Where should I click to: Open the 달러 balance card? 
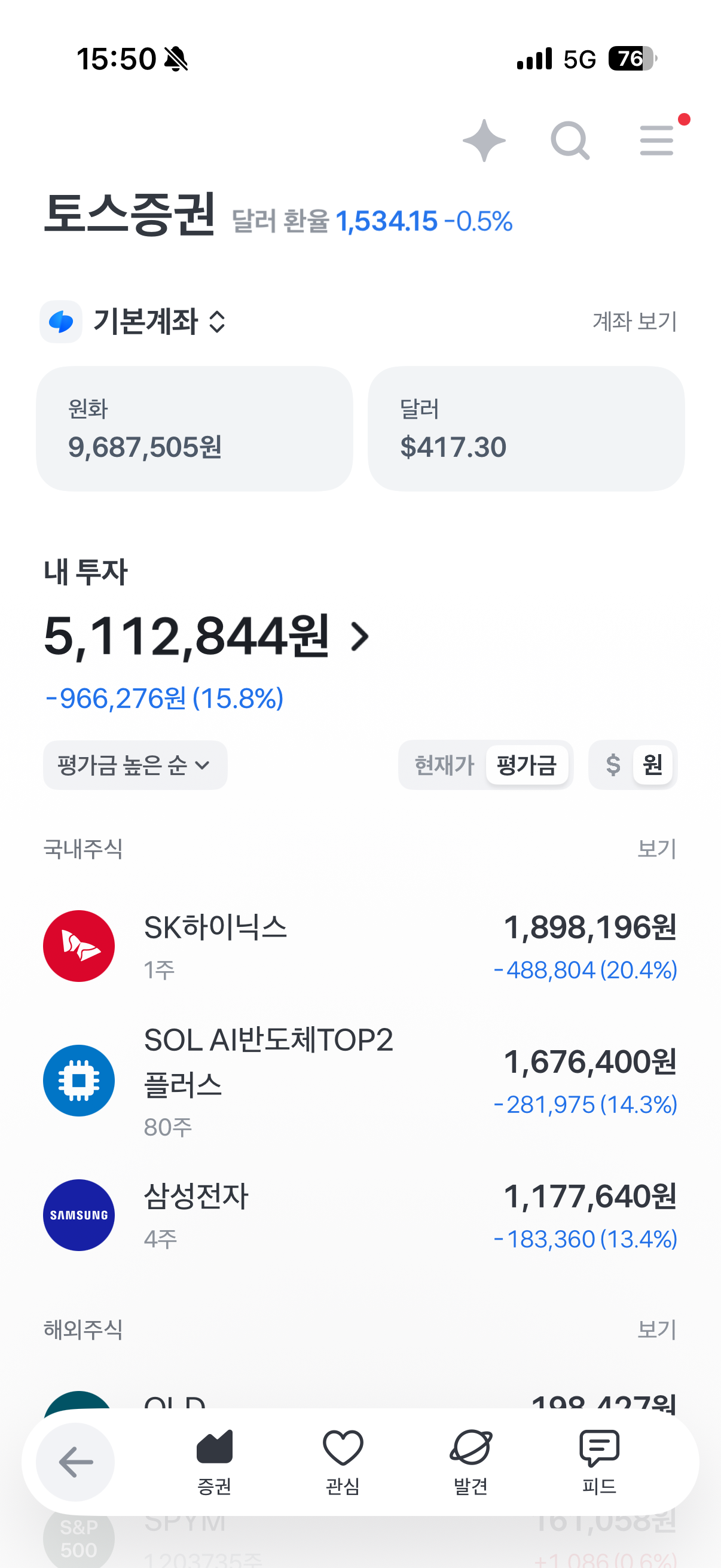pos(526,429)
